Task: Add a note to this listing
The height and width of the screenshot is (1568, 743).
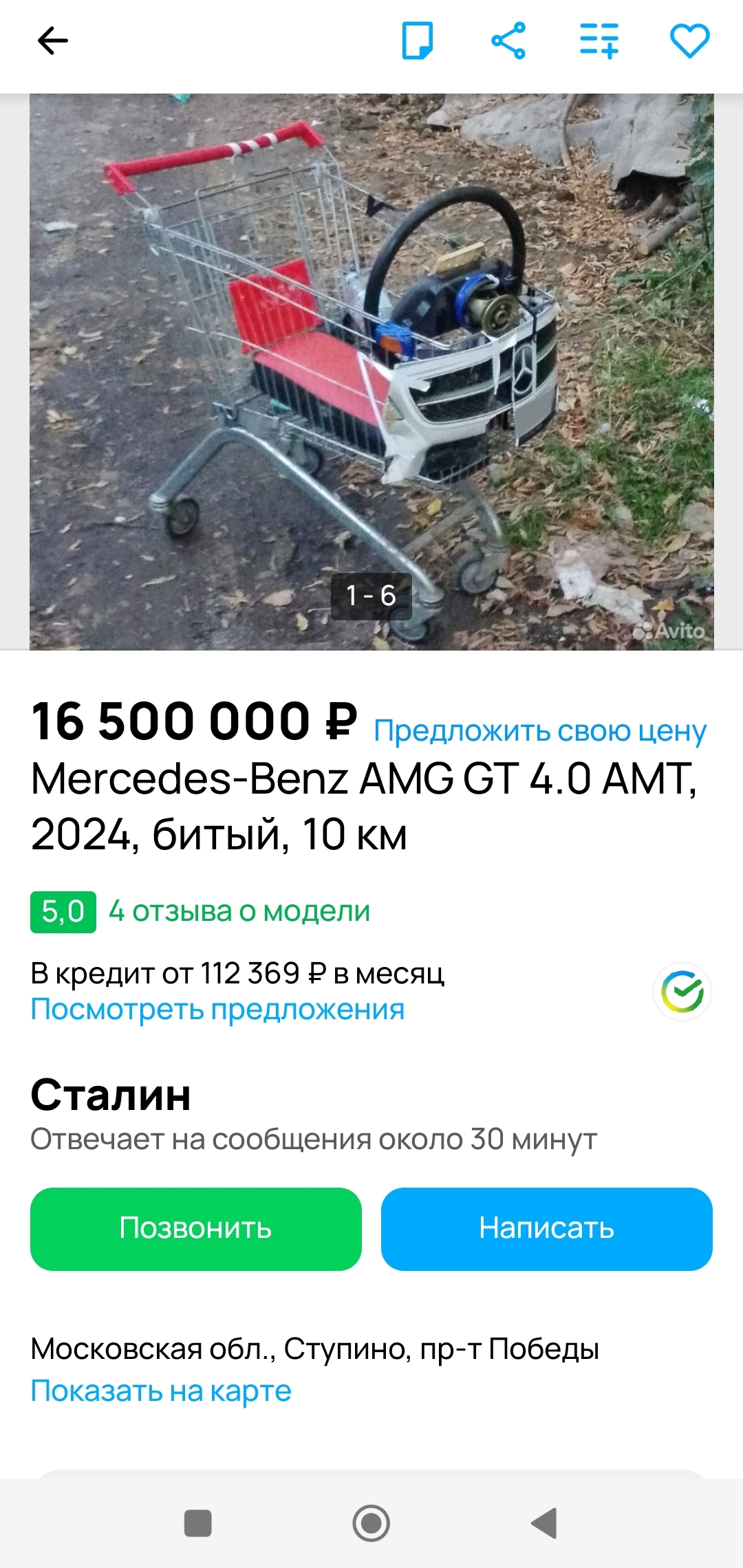Action: (417, 41)
